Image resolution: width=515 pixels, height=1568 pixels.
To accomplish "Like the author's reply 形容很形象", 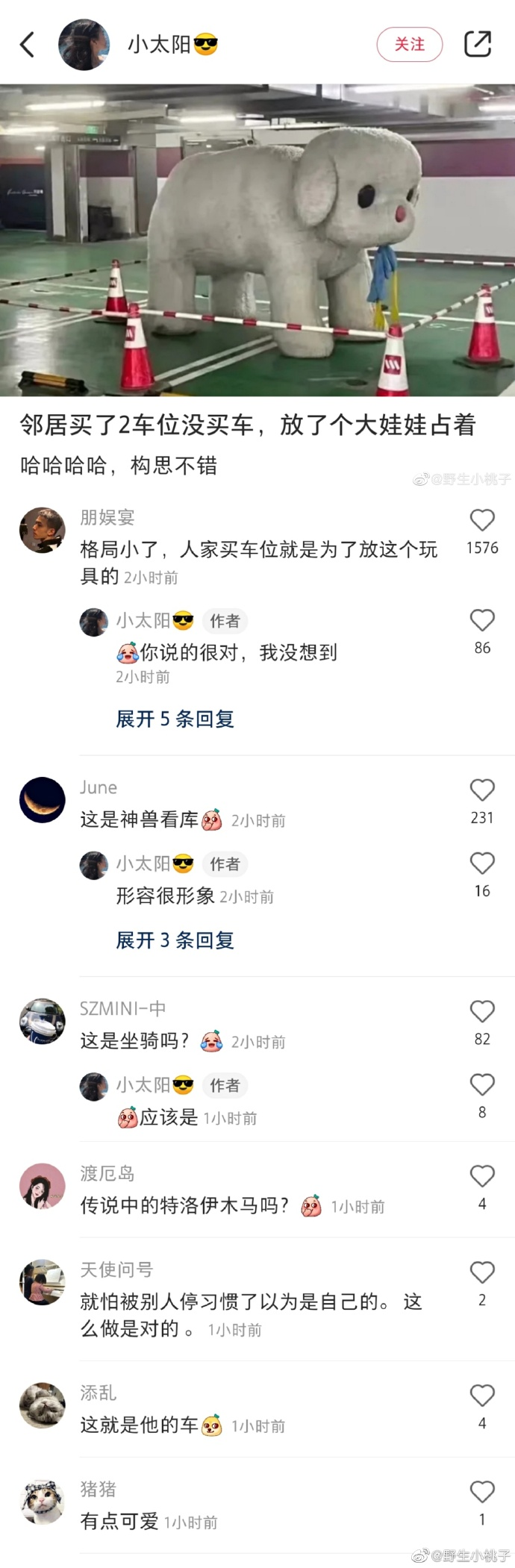I will click(x=482, y=863).
